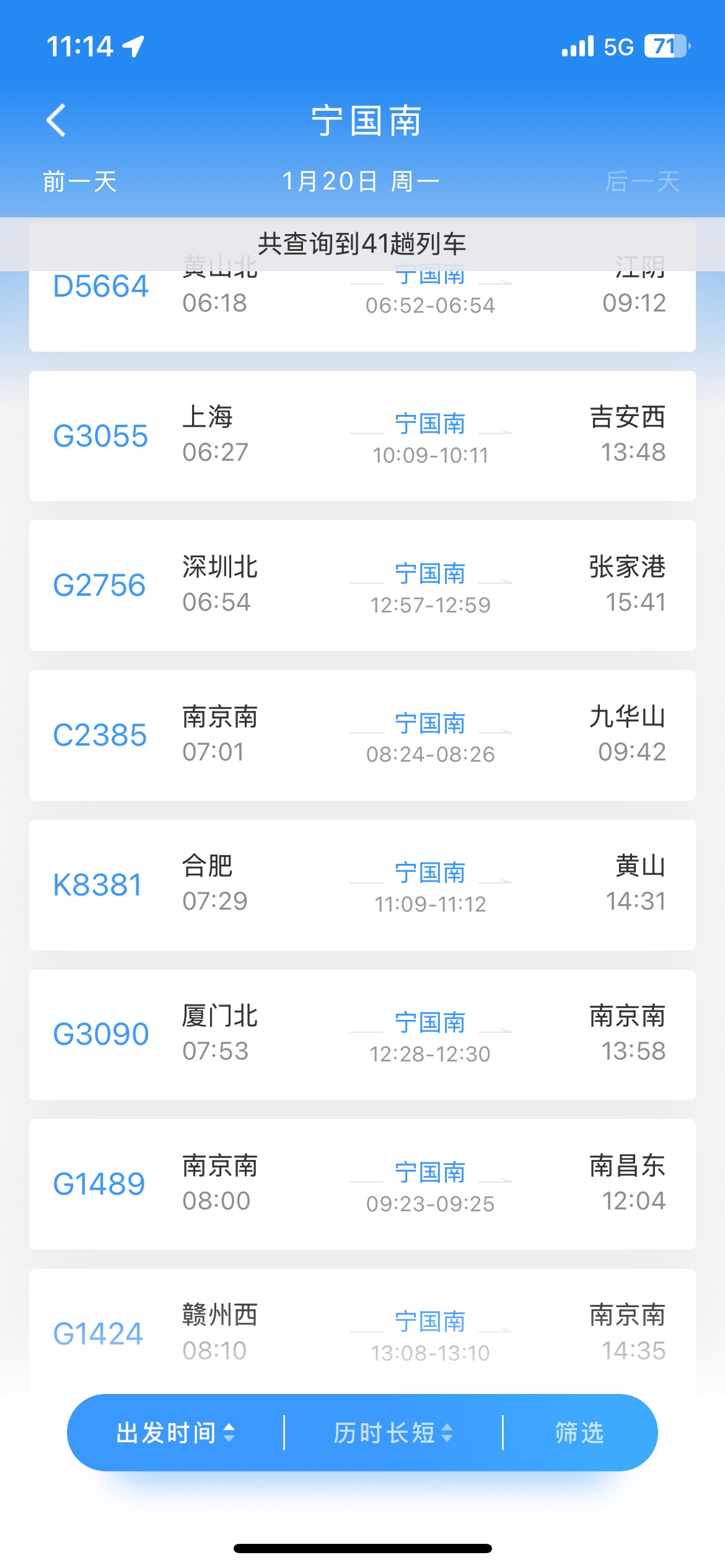
Task: Switch to the previous day (前一天)
Action: (x=80, y=182)
